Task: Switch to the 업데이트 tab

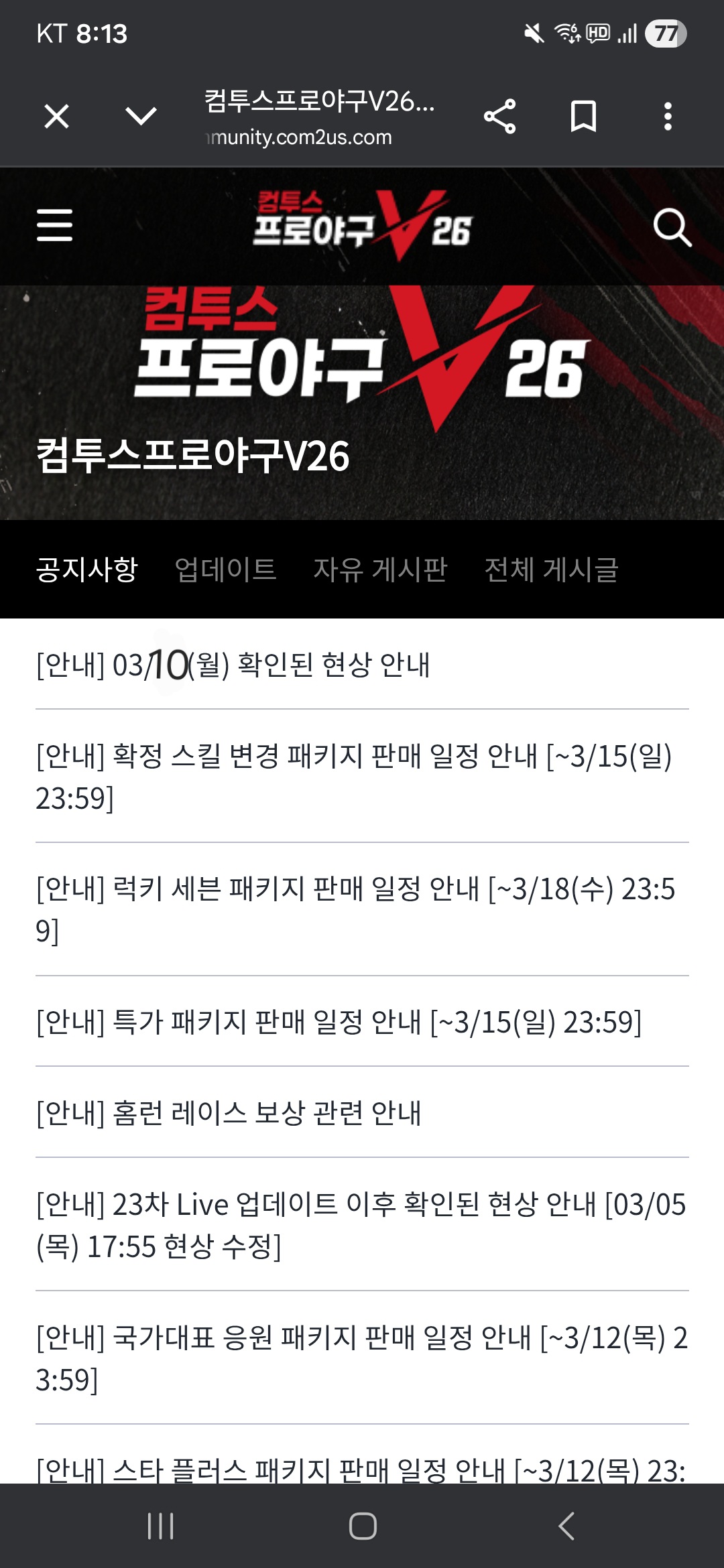Action: point(225,570)
